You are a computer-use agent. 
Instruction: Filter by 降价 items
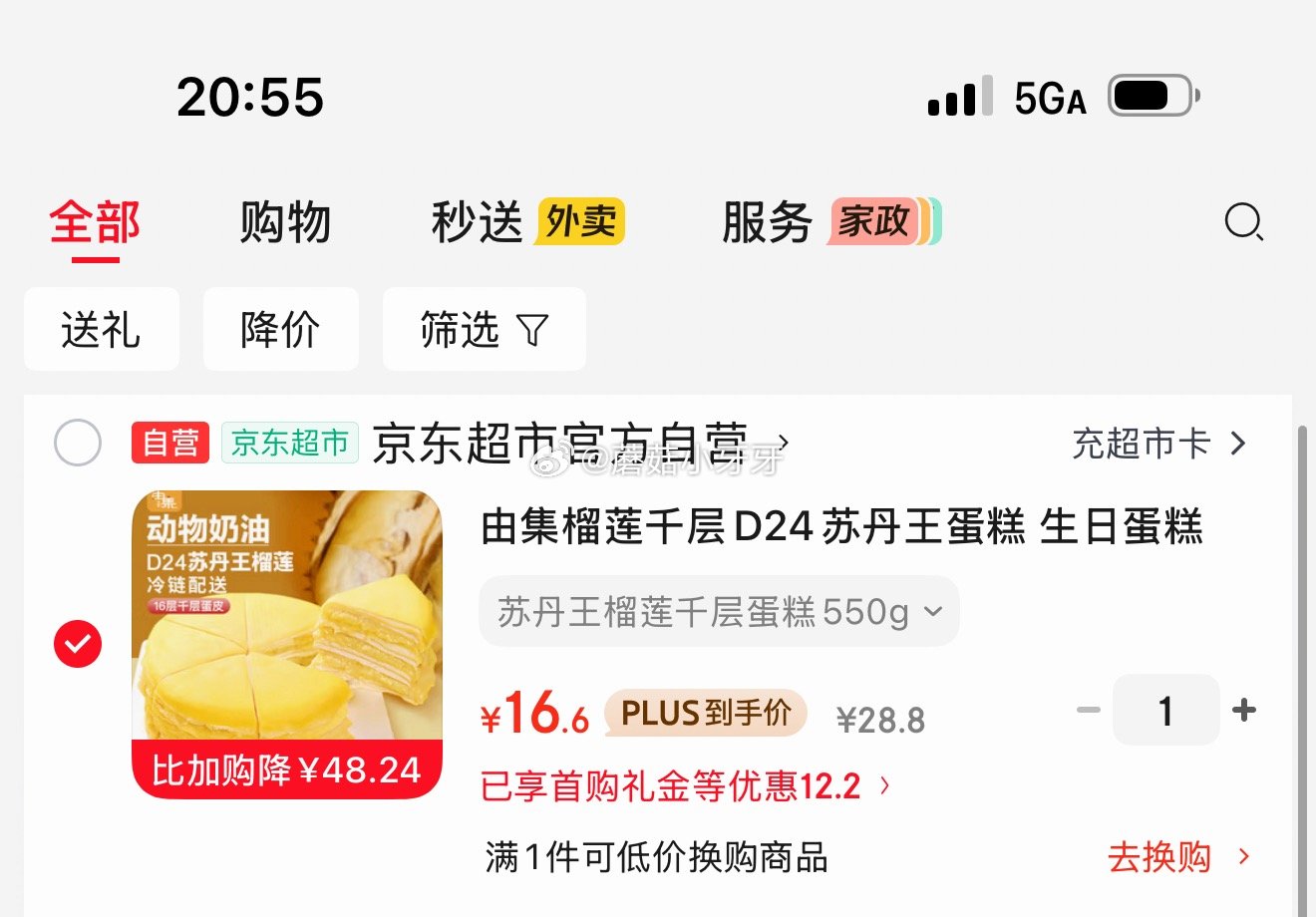click(x=280, y=329)
